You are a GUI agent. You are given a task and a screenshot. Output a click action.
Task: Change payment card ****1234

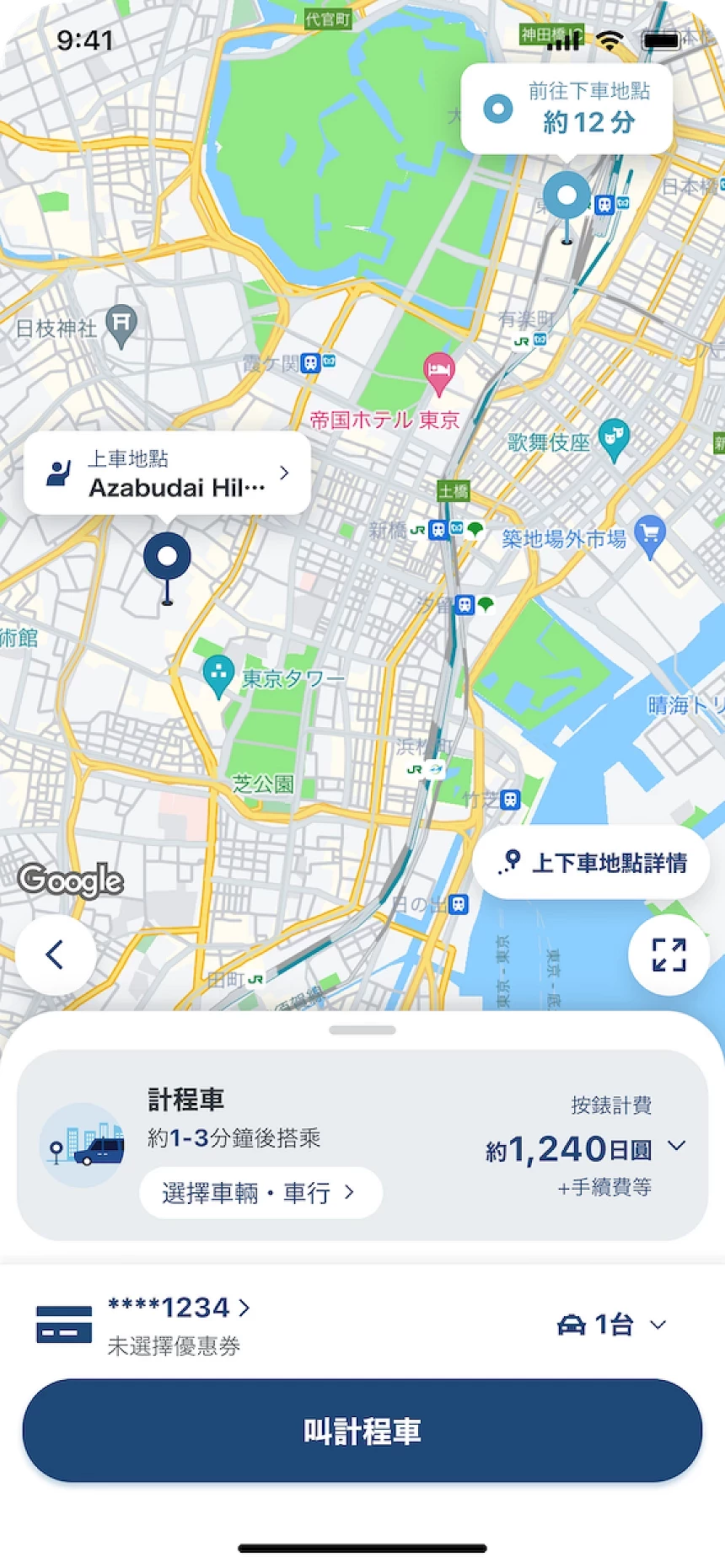pos(179,1308)
